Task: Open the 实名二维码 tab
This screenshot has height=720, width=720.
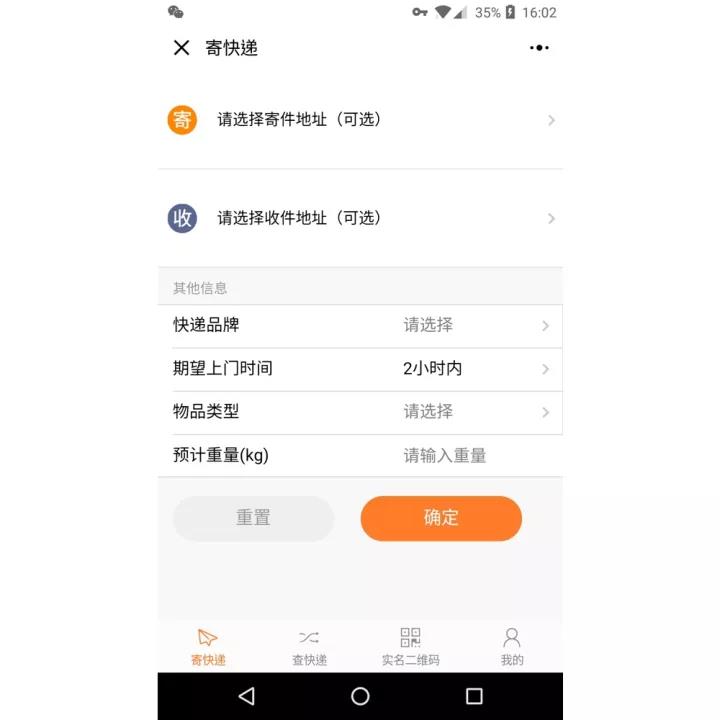Action: pyautogui.click(x=410, y=647)
